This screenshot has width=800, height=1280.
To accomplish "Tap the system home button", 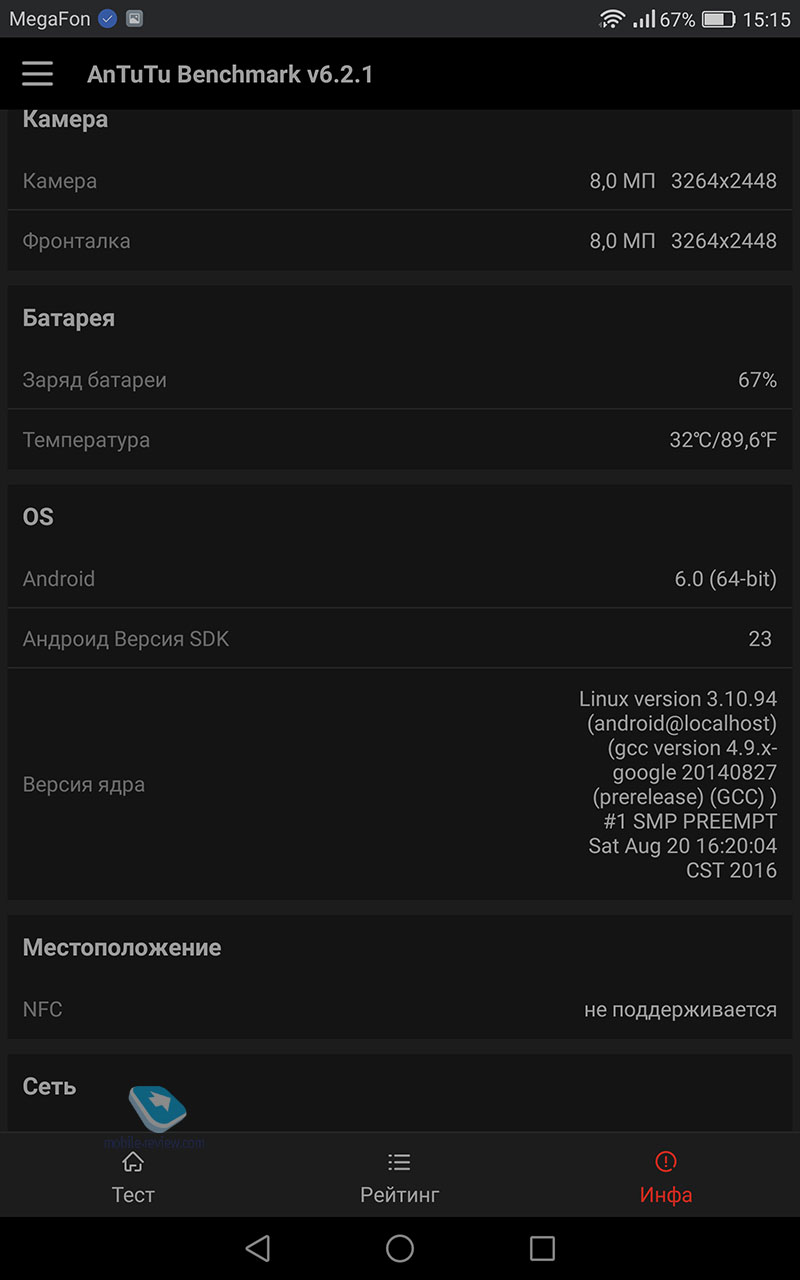I will 400,1247.
